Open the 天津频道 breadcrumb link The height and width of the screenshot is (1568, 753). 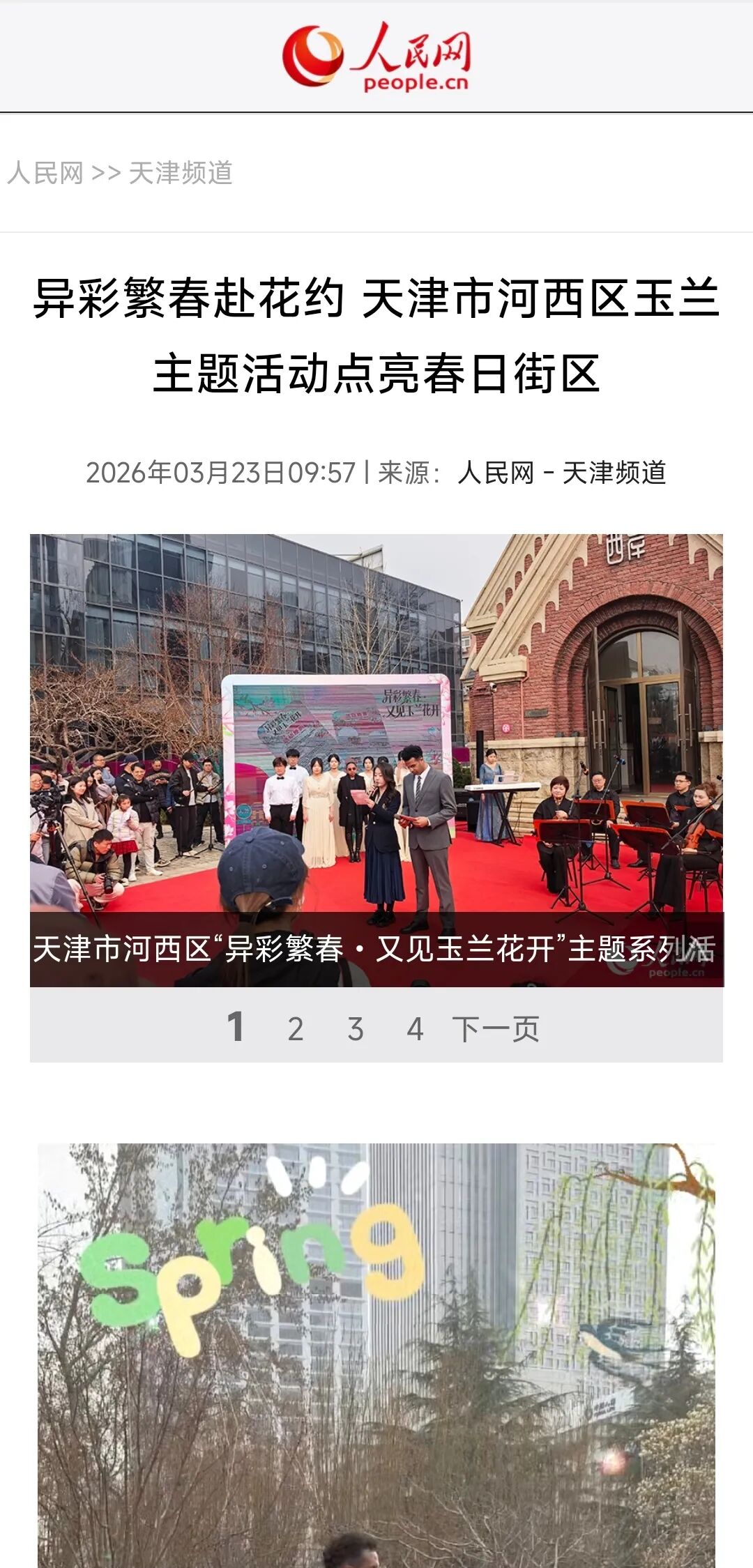tap(181, 173)
